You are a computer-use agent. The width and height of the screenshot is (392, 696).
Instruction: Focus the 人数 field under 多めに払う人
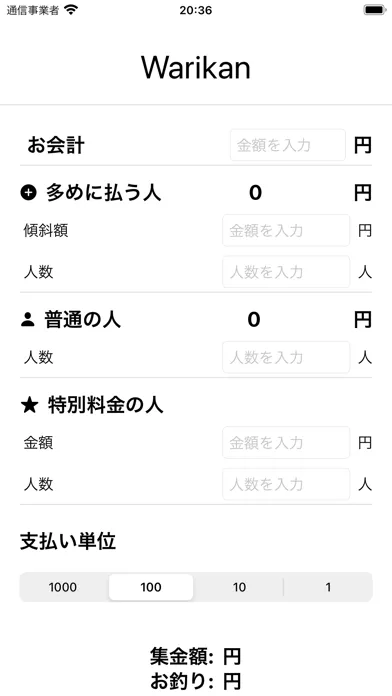286,272
